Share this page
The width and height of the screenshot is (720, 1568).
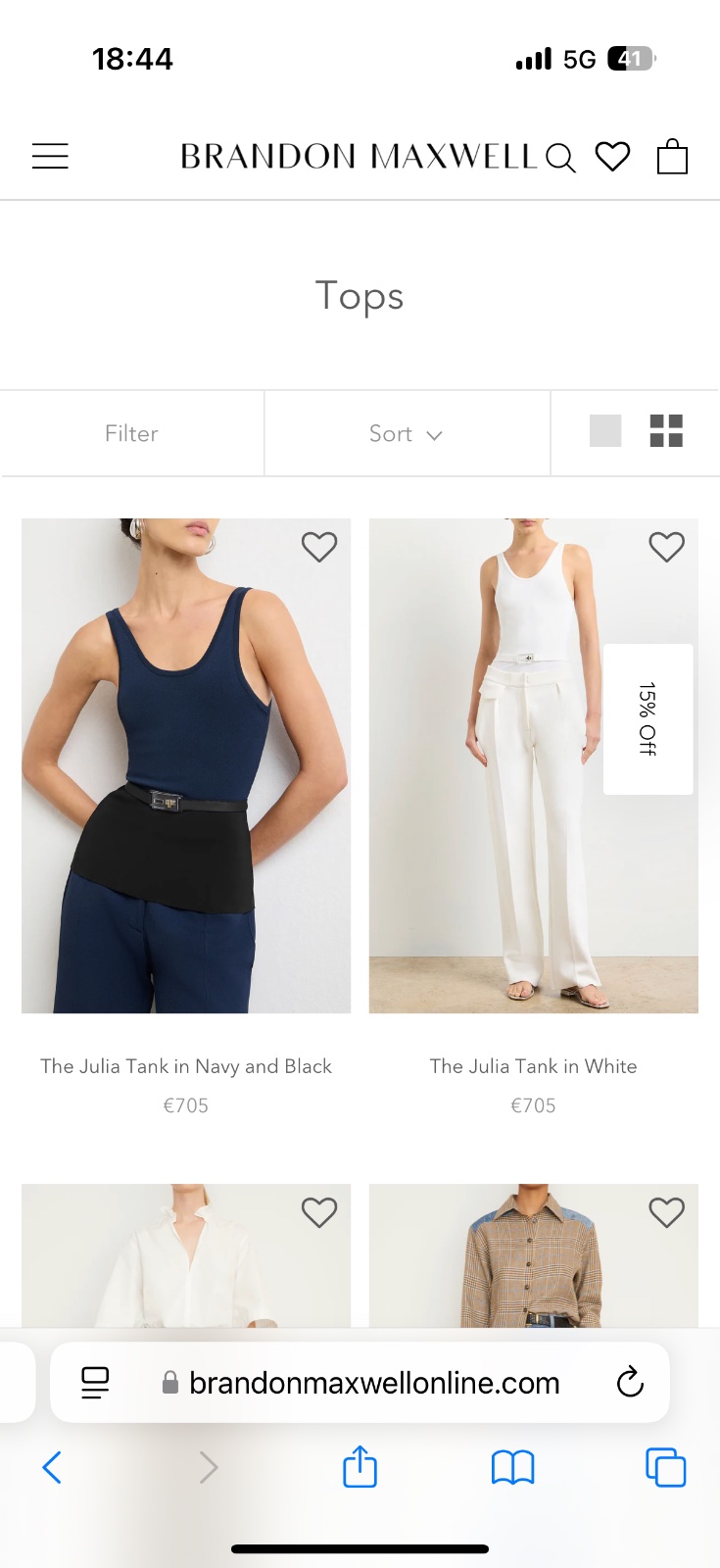point(360,1467)
